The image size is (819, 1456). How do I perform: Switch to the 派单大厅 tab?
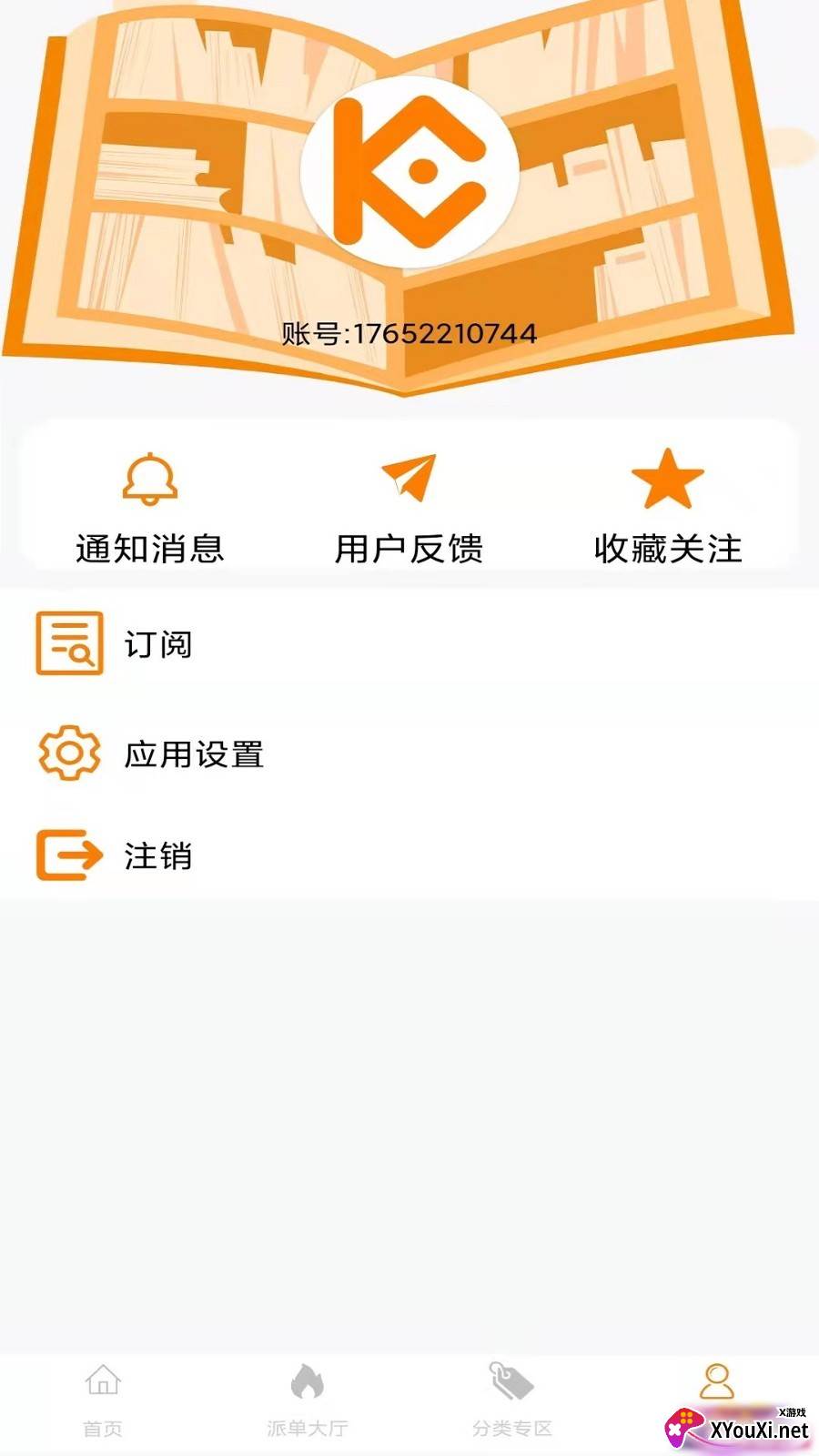[308, 1401]
